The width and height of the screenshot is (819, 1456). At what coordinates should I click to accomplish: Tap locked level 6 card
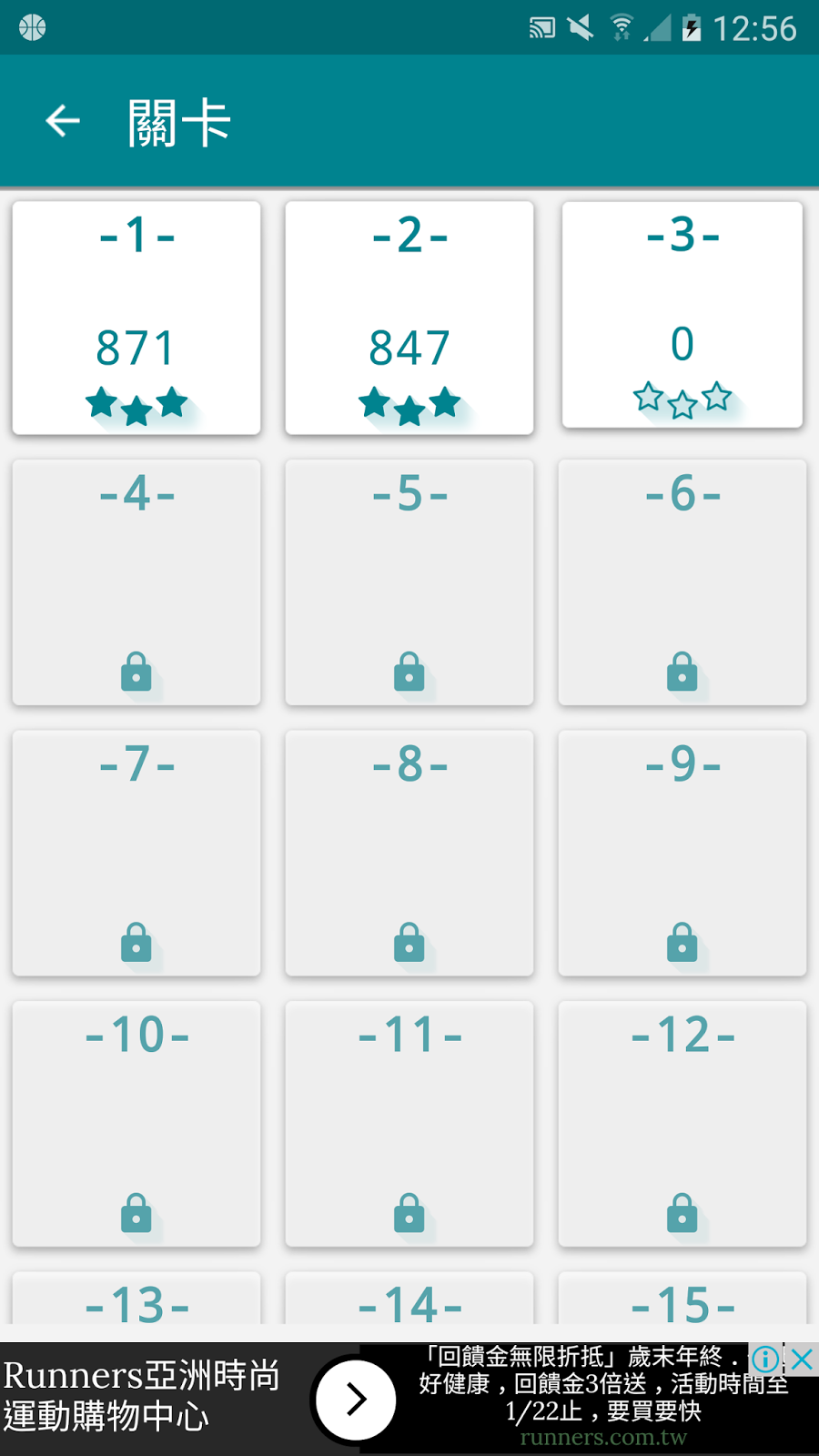tap(682, 582)
